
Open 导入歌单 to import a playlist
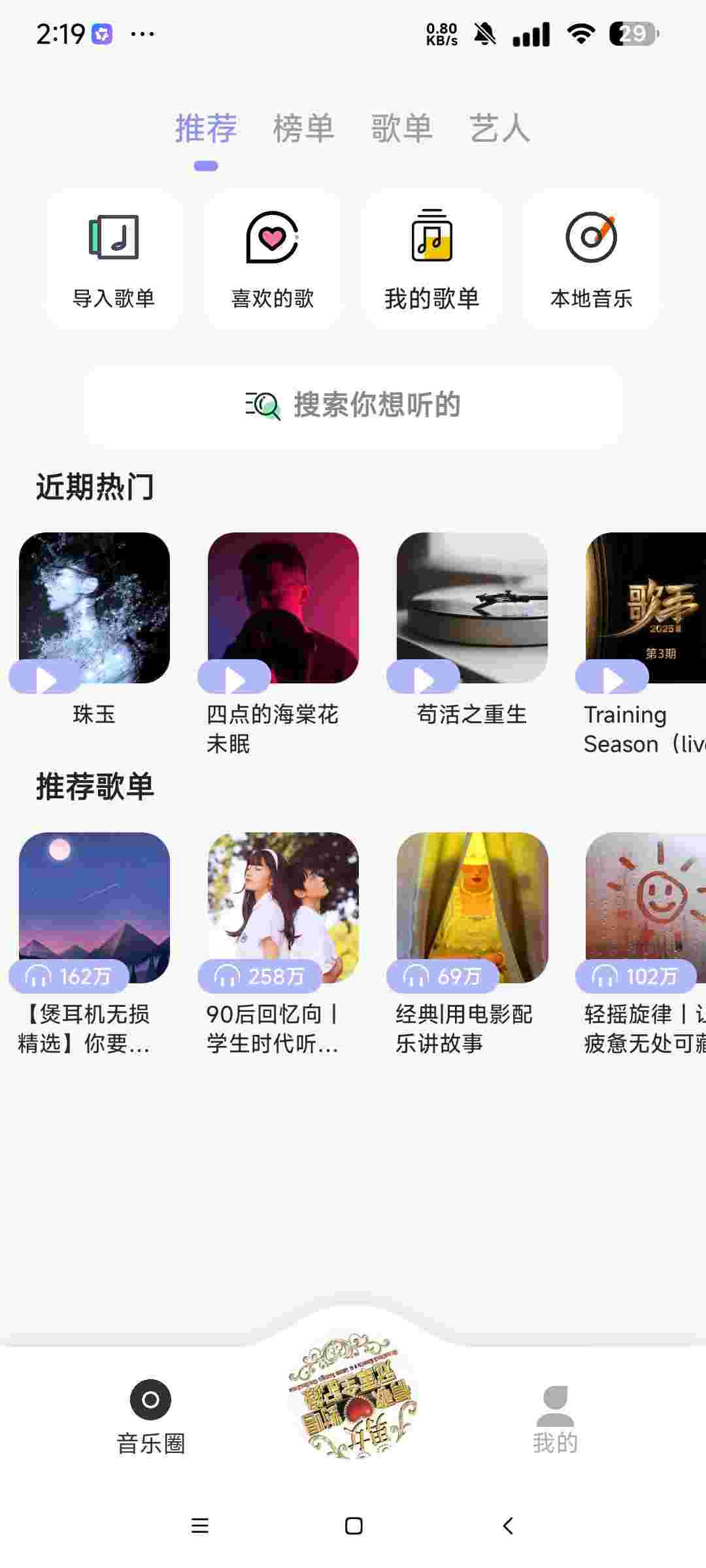(x=114, y=259)
